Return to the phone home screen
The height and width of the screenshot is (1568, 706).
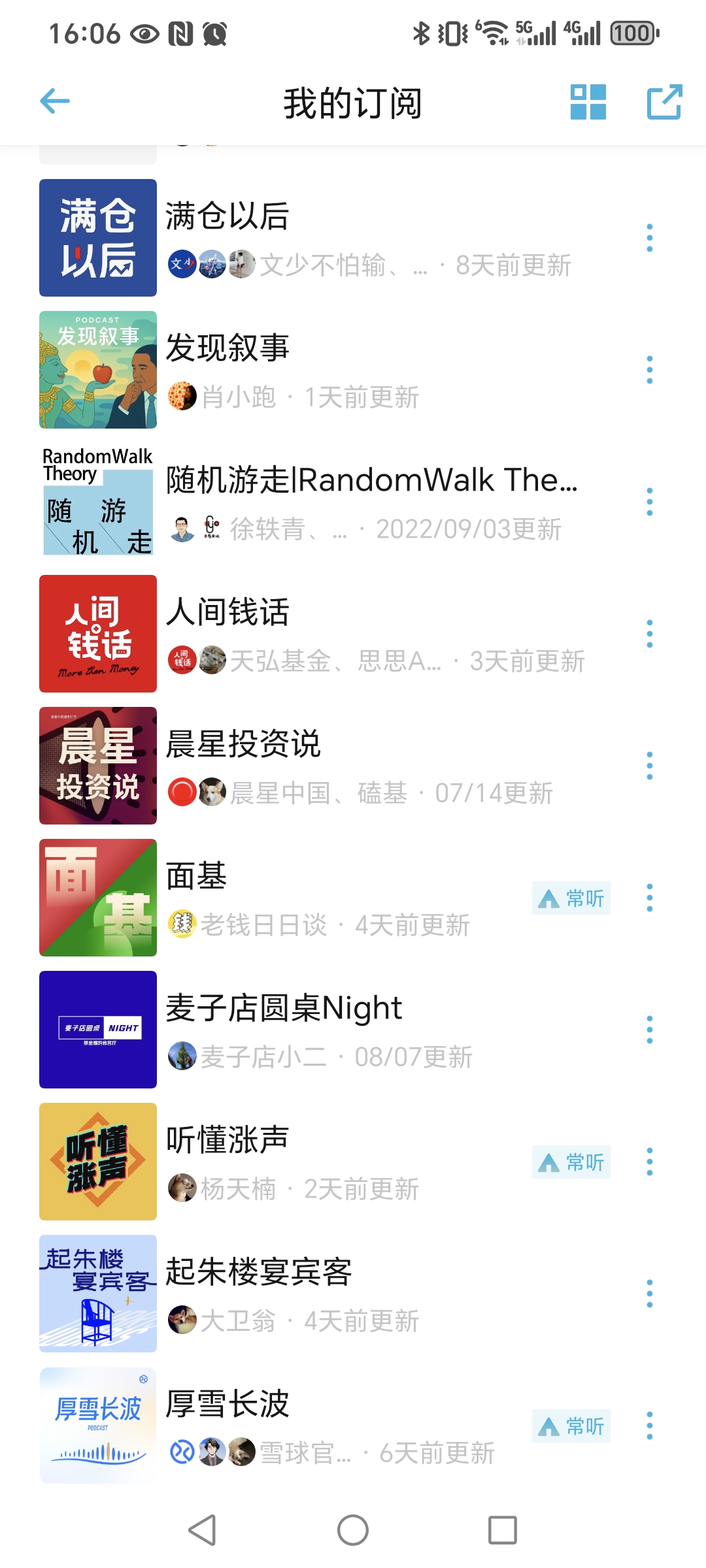pyautogui.click(x=353, y=1530)
